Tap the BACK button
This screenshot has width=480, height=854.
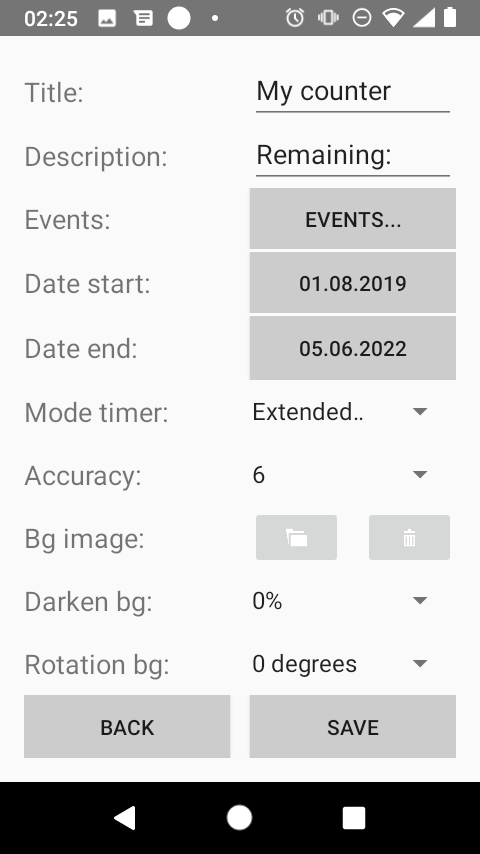[127, 727]
